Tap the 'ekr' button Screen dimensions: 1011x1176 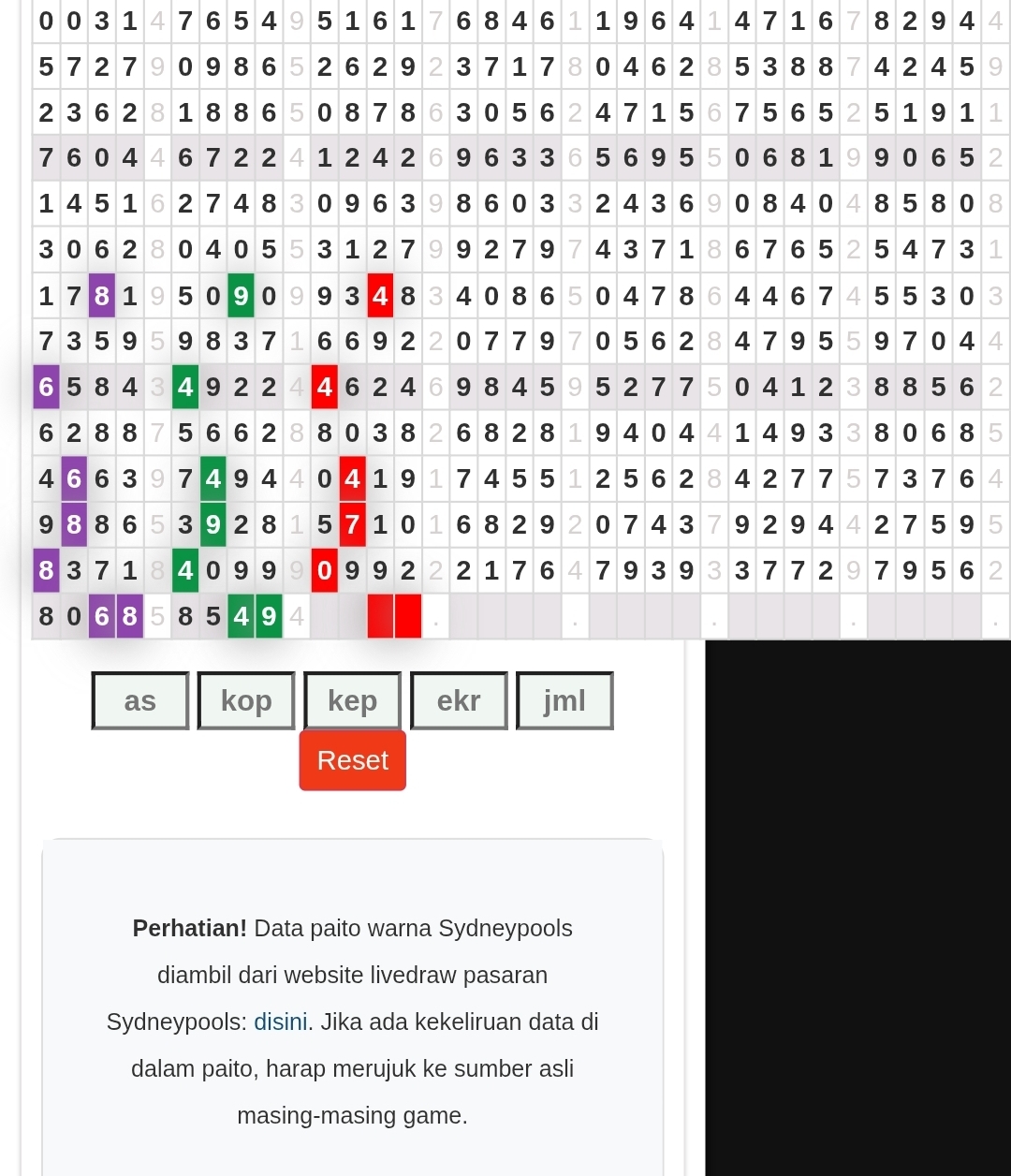(459, 700)
